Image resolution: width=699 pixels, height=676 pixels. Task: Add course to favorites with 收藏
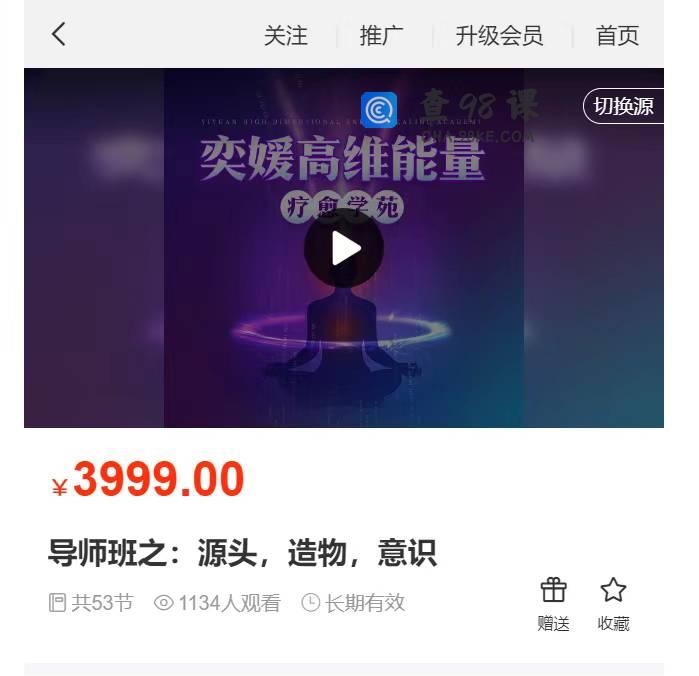point(613,604)
